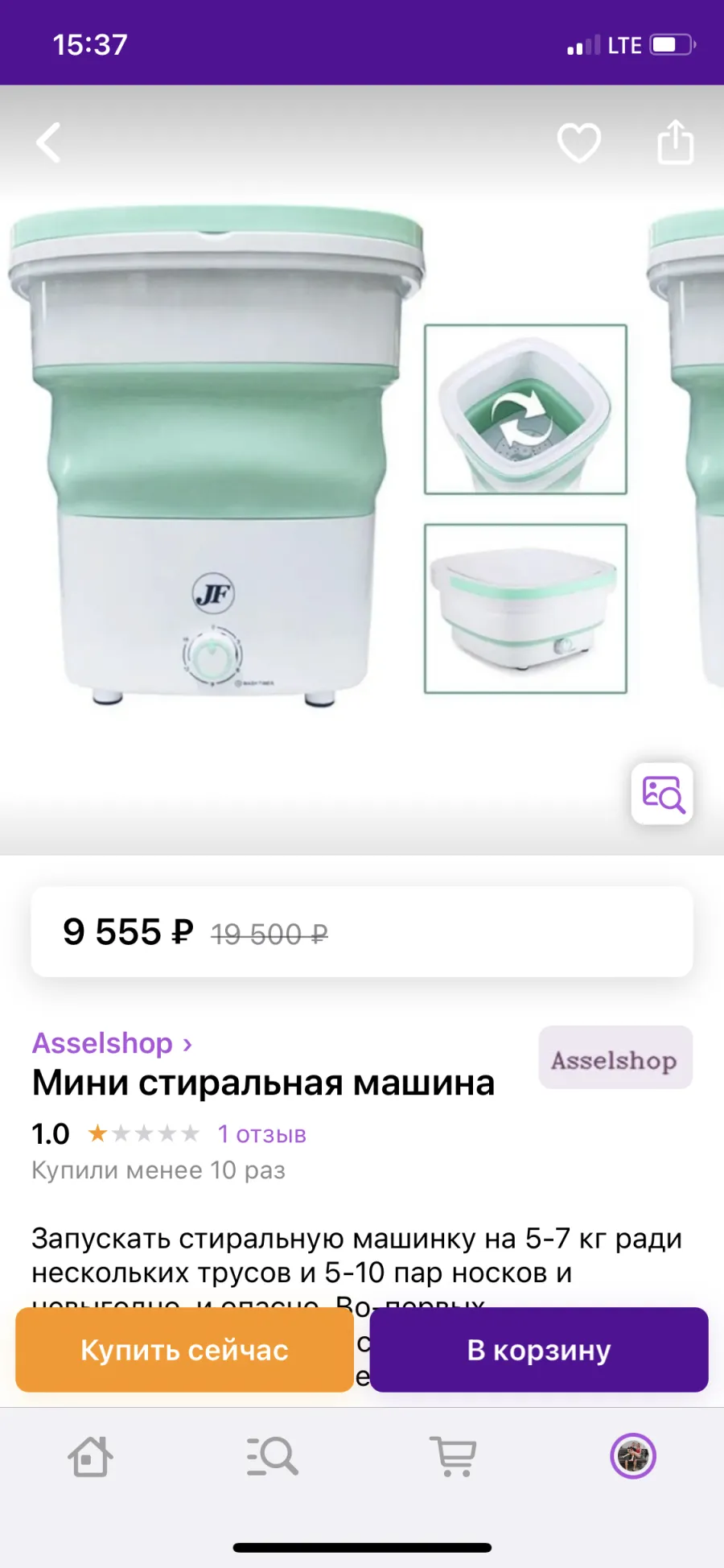
Task: Open the shopping cart tab
Action: (x=454, y=1456)
